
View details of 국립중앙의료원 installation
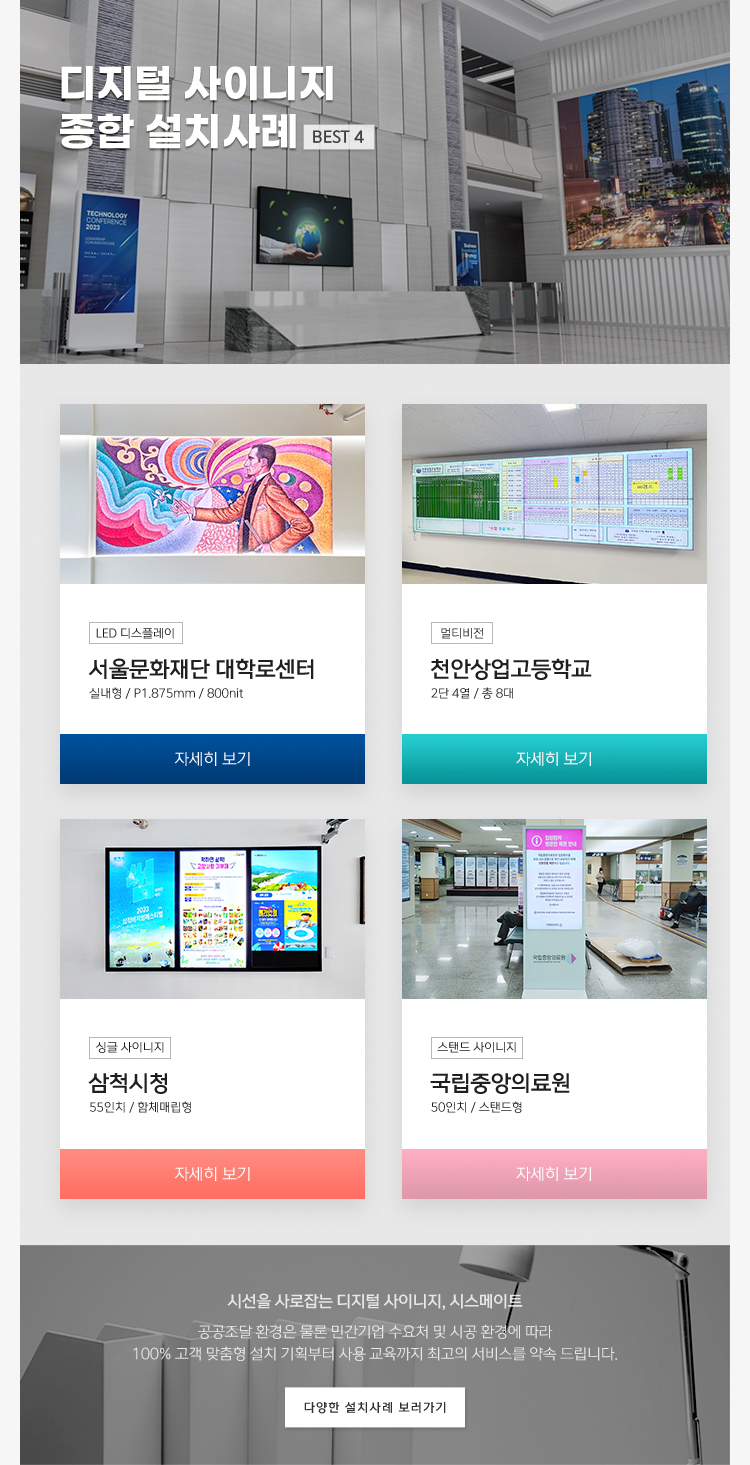click(554, 1173)
